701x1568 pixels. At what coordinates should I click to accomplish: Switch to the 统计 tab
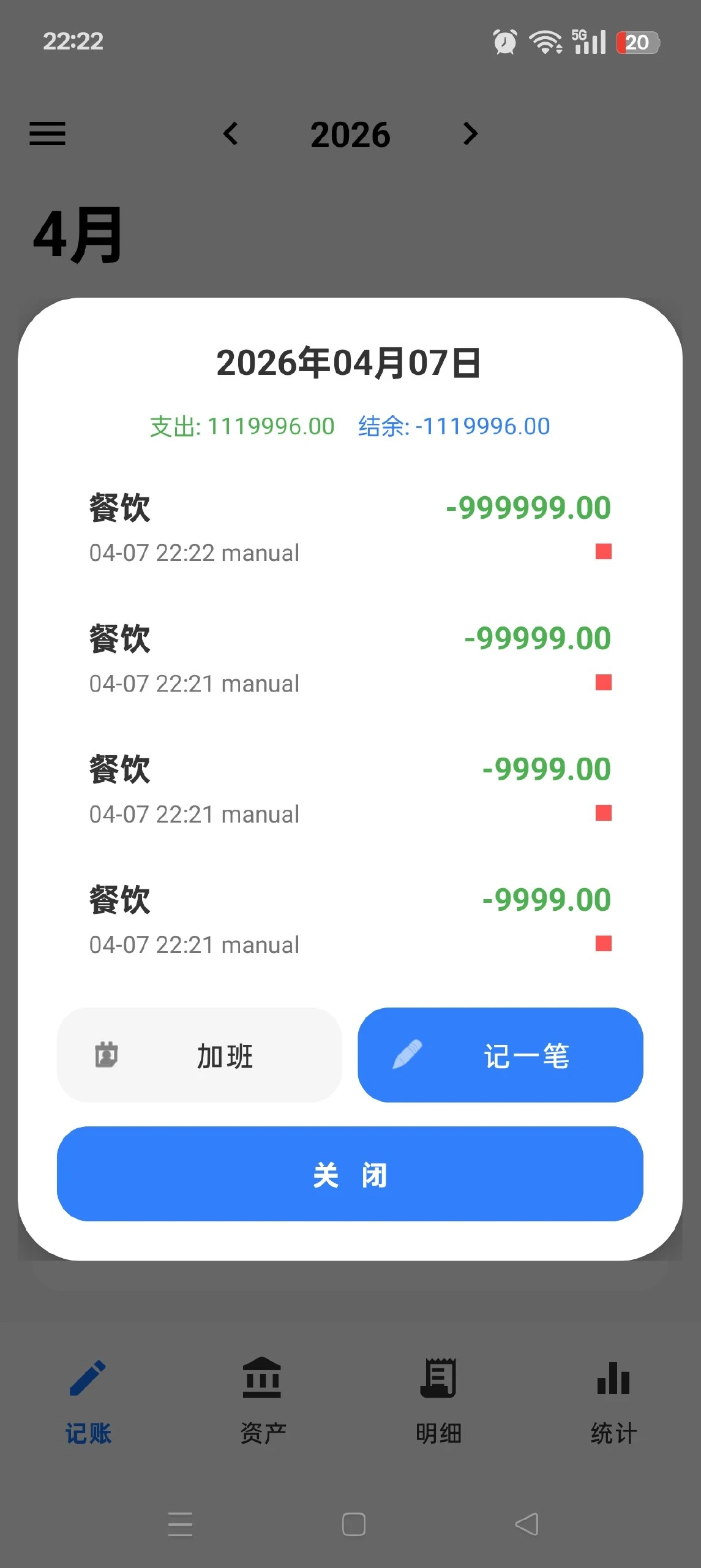612,1403
